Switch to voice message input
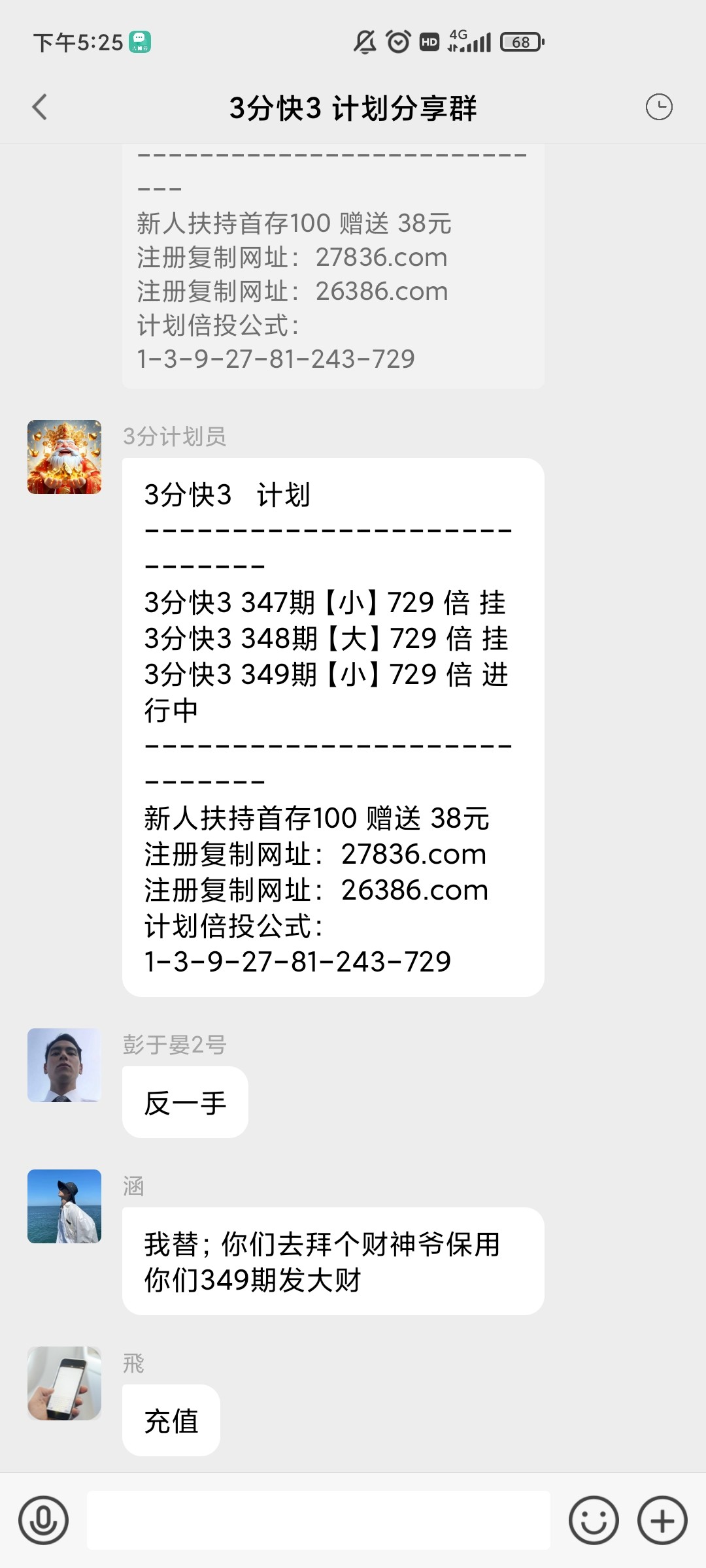Image resolution: width=706 pixels, height=1568 pixels. click(x=43, y=1520)
